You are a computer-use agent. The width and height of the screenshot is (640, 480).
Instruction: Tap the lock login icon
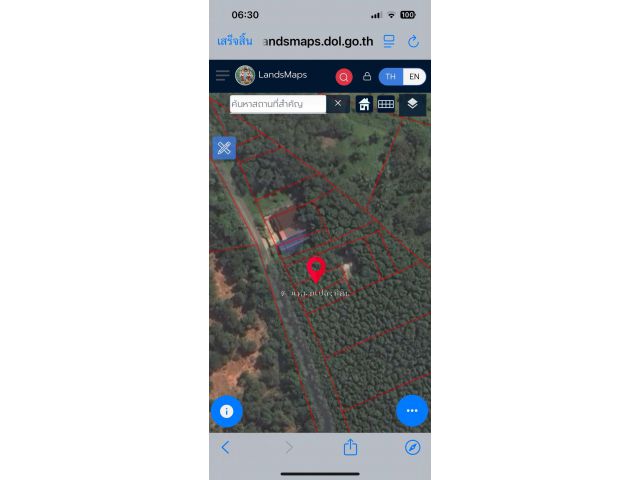pyautogui.click(x=367, y=77)
